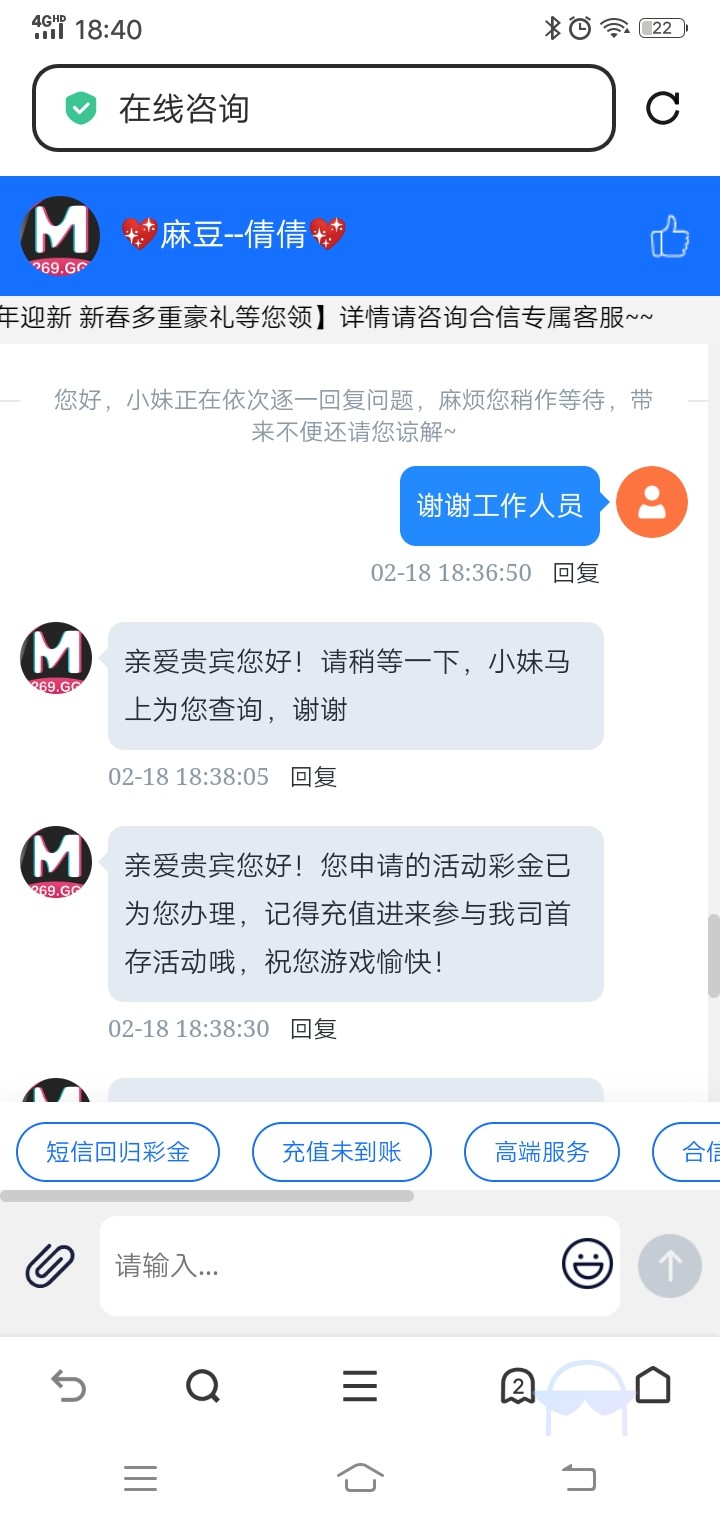The height and width of the screenshot is (1520, 720).
Task: Tap 回复 under the 18:38:05 message
Action: coord(313,777)
